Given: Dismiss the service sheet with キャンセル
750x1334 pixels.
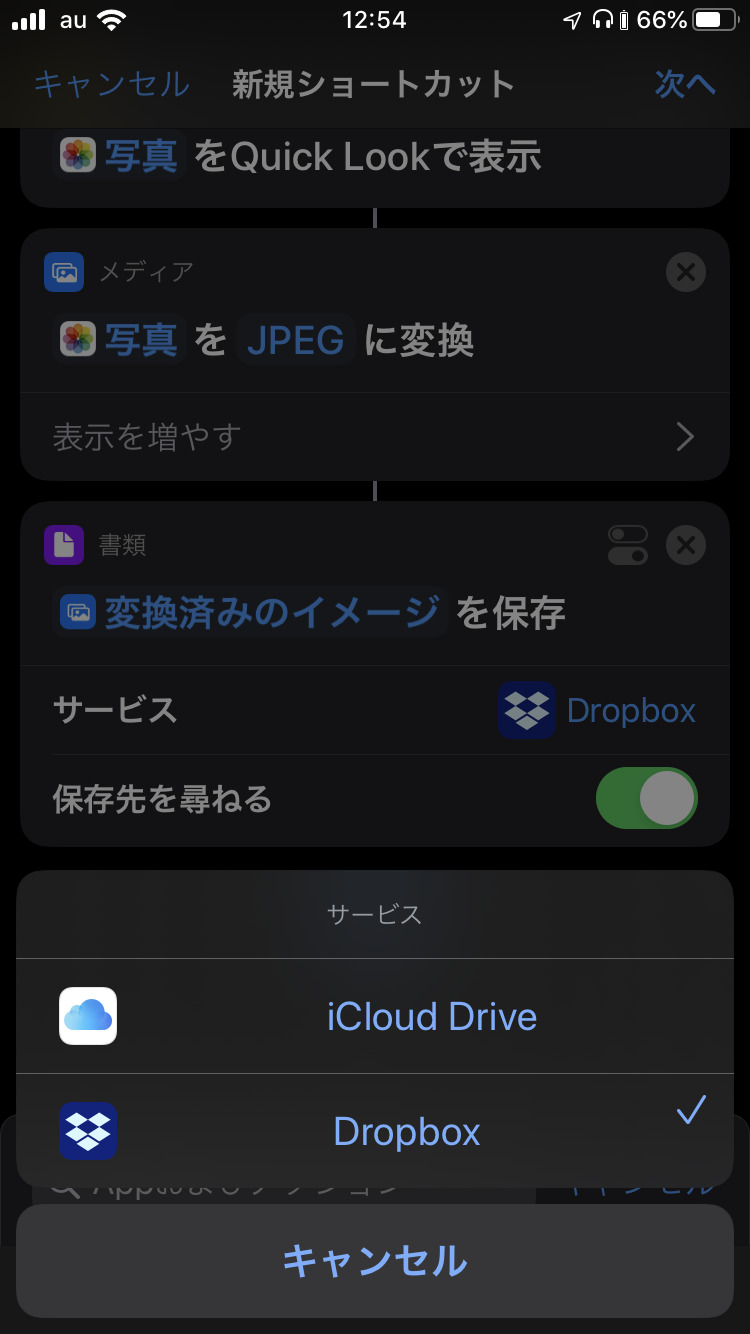Looking at the screenshot, I should coord(375,1261).
